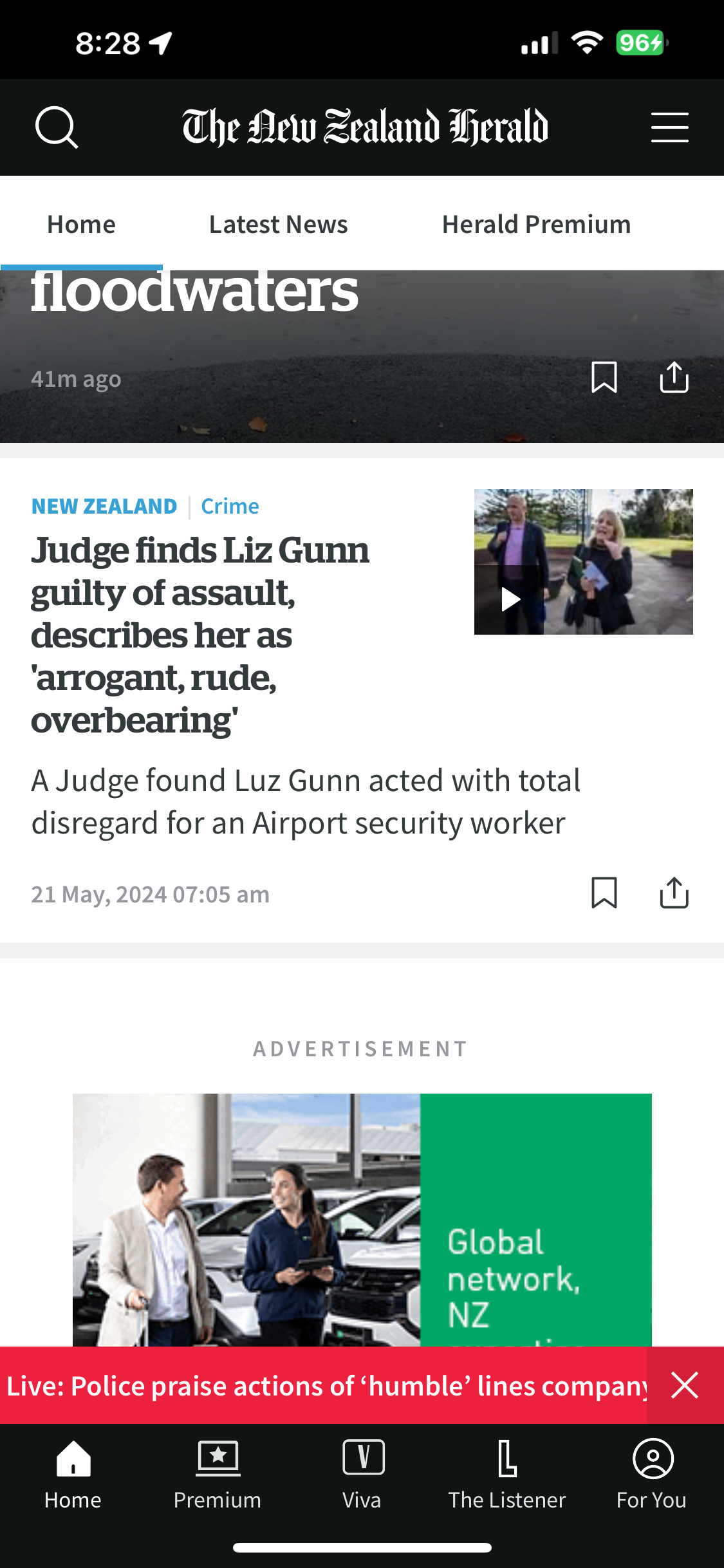Bookmark the floodwaters article

[604, 377]
